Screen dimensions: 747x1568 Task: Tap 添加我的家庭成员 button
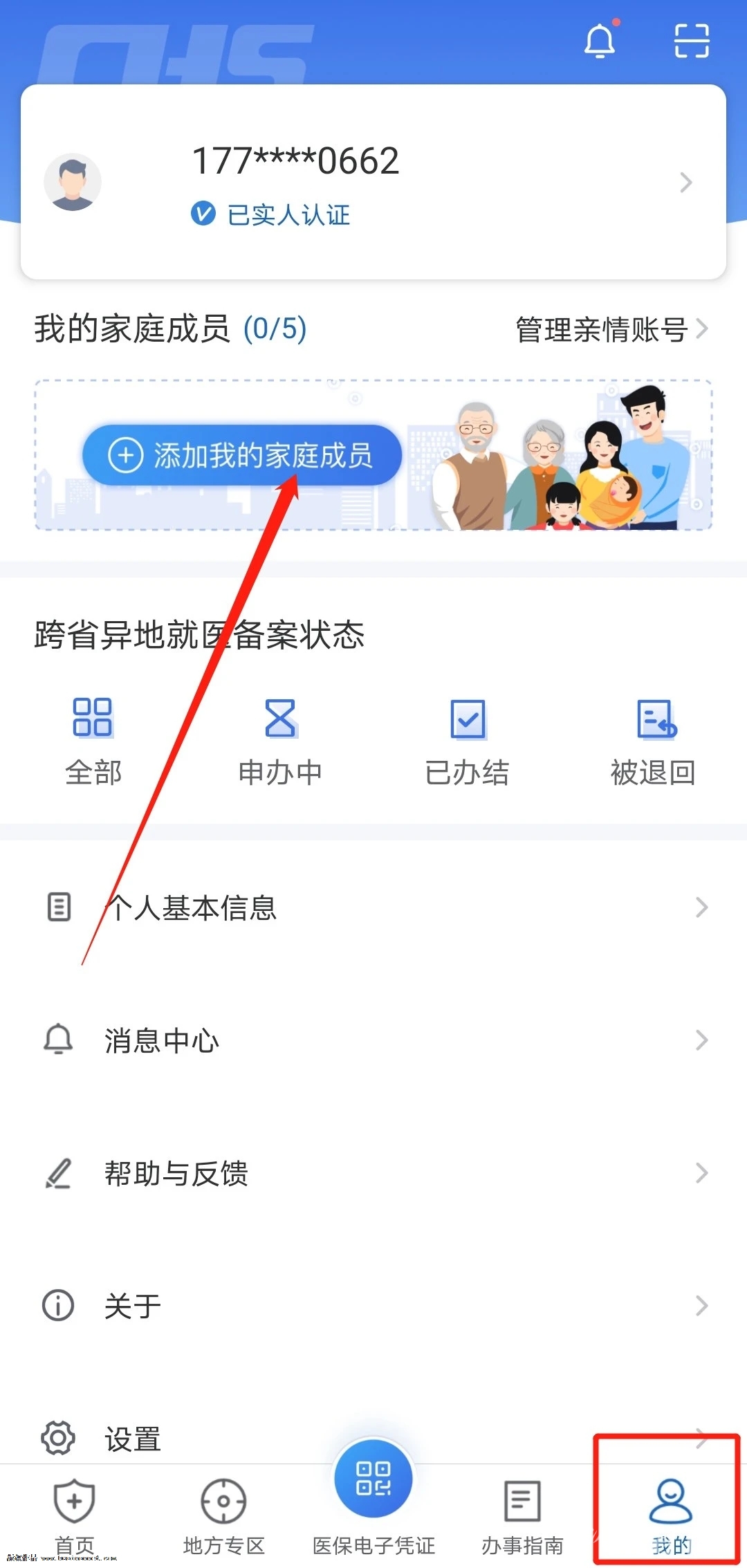pos(241,456)
